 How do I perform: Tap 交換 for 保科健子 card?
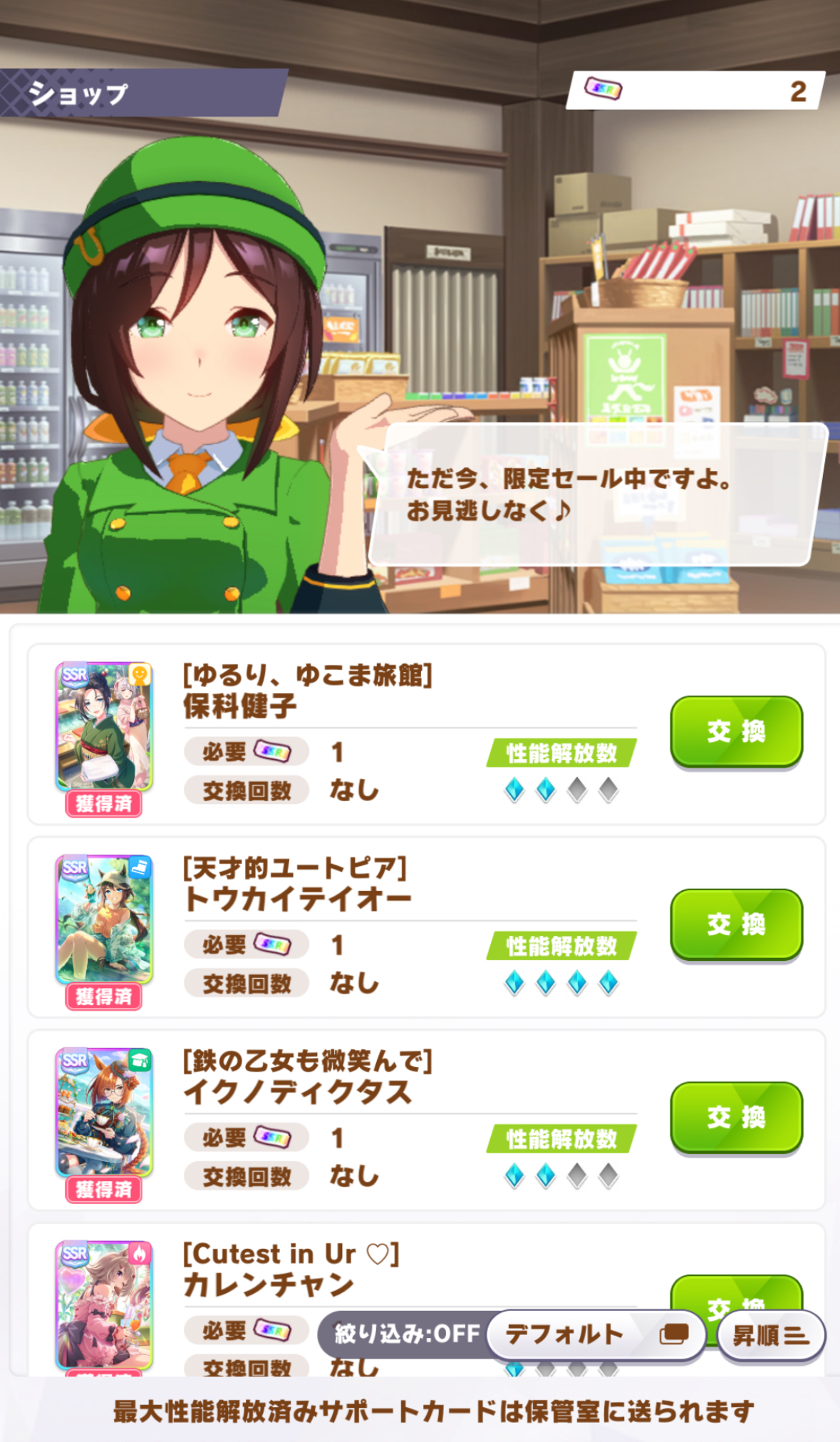click(736, 731)
